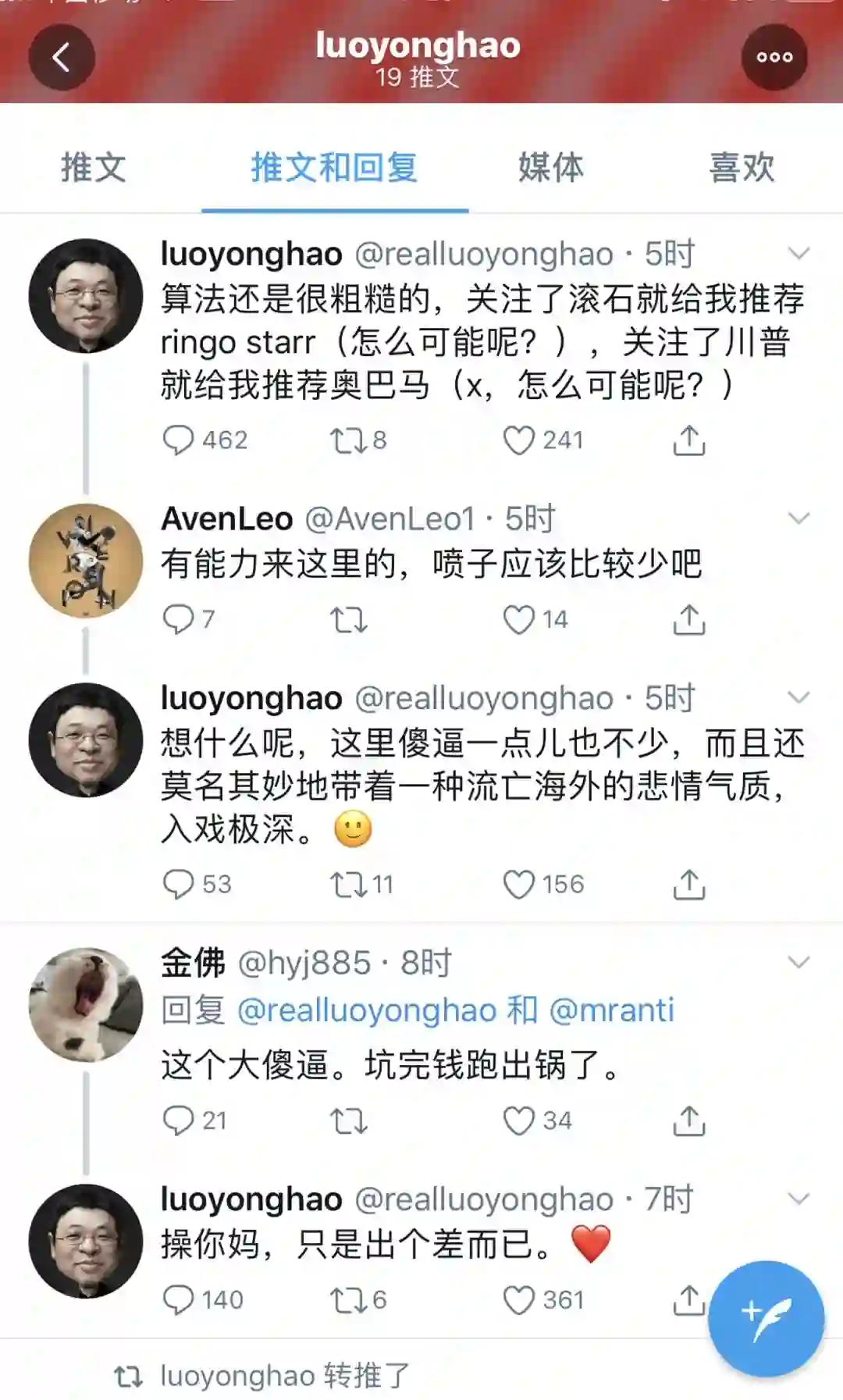Switch to the 推文 tab
Screen dimensions: 843x1400
94,167
